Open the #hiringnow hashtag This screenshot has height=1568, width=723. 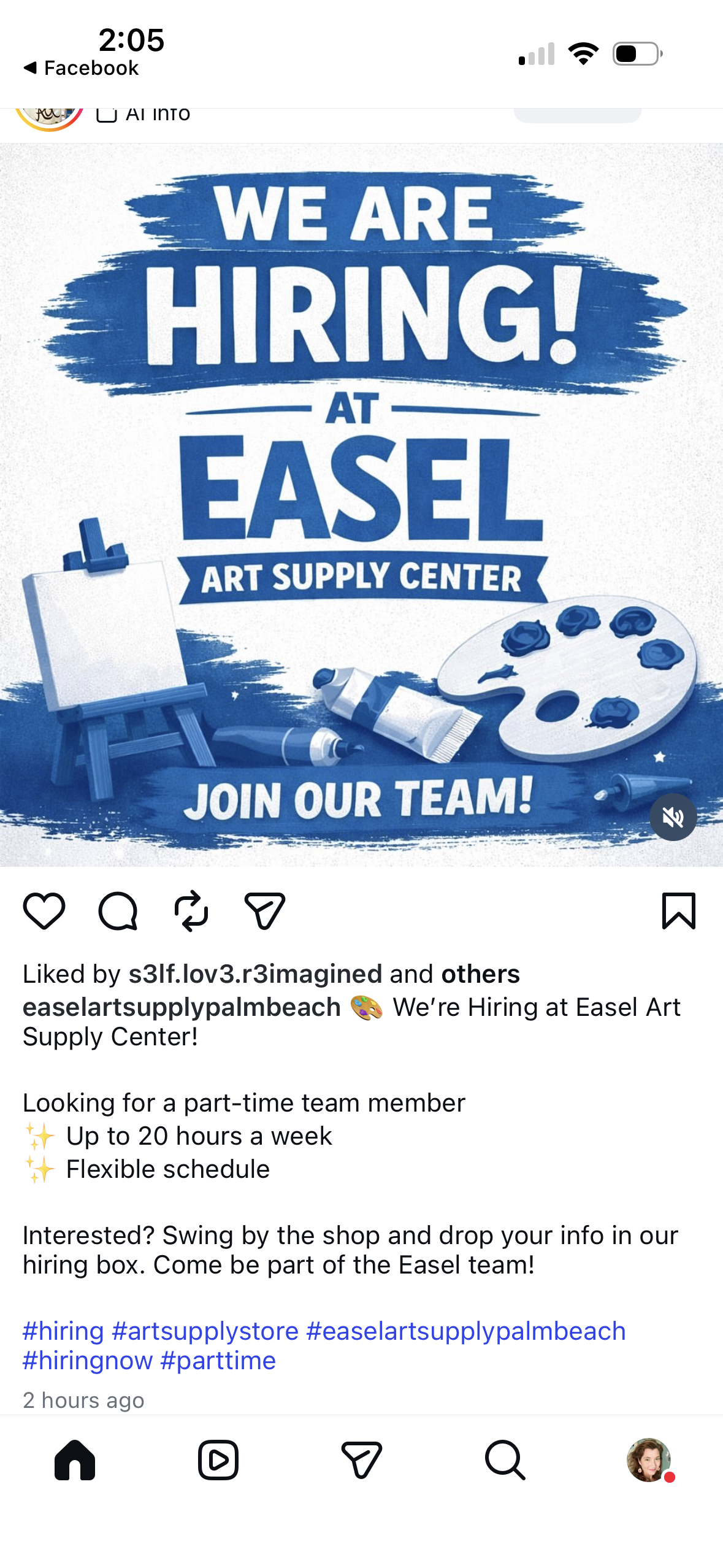click(x=88, y=1361)
